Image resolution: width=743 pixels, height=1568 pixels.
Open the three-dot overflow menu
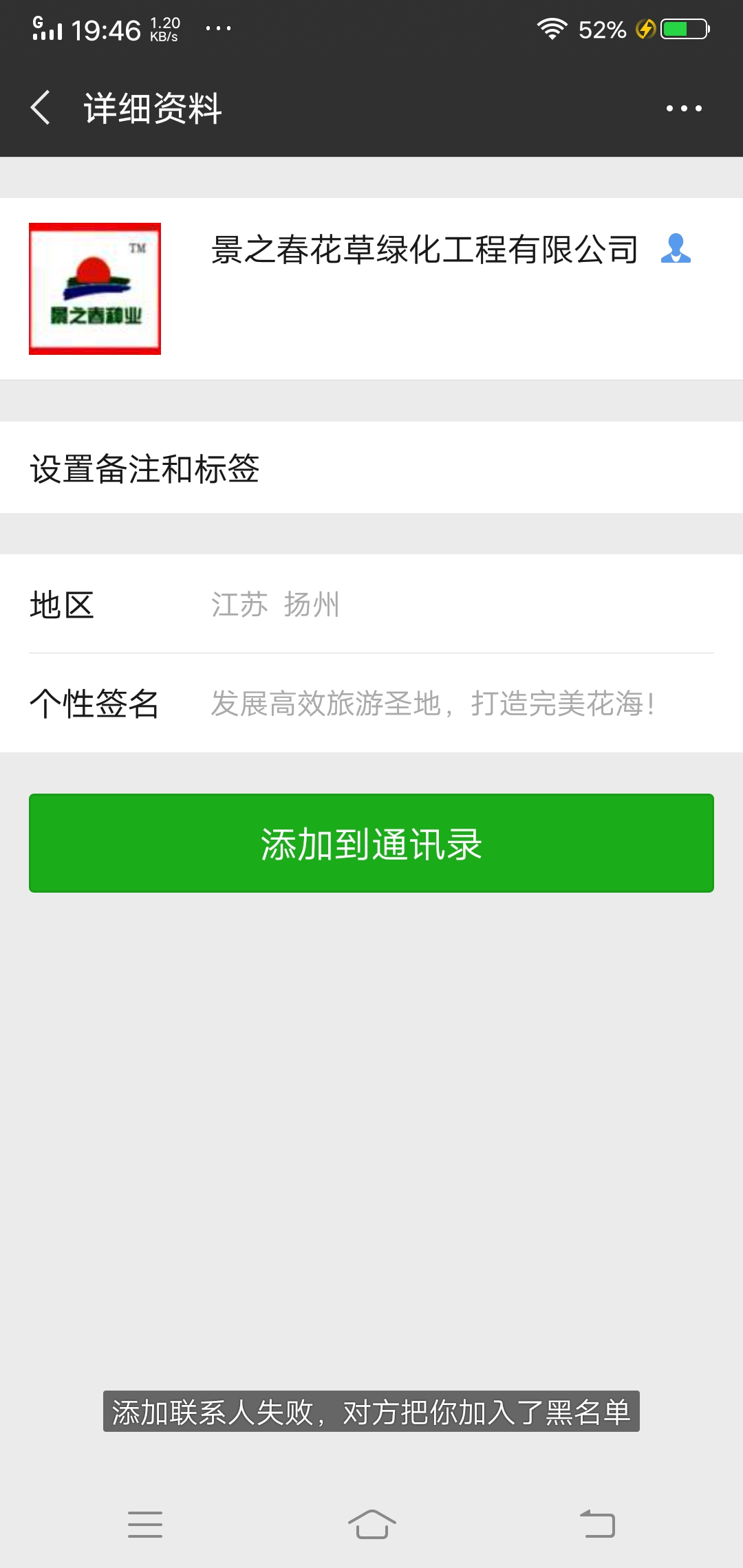click(684, 108)
